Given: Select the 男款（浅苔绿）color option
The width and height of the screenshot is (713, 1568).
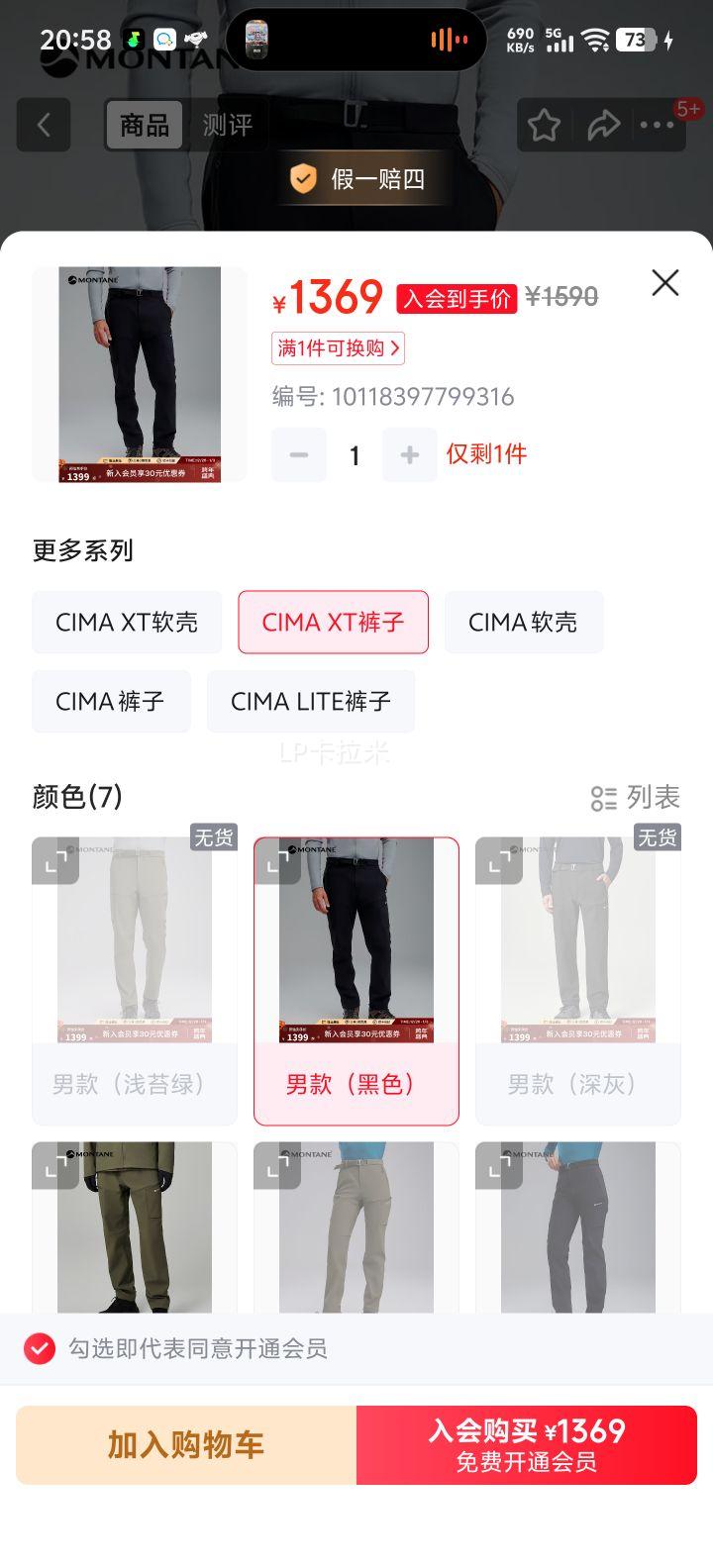Looking at the screenshot, I should [x=134, y=1084].
